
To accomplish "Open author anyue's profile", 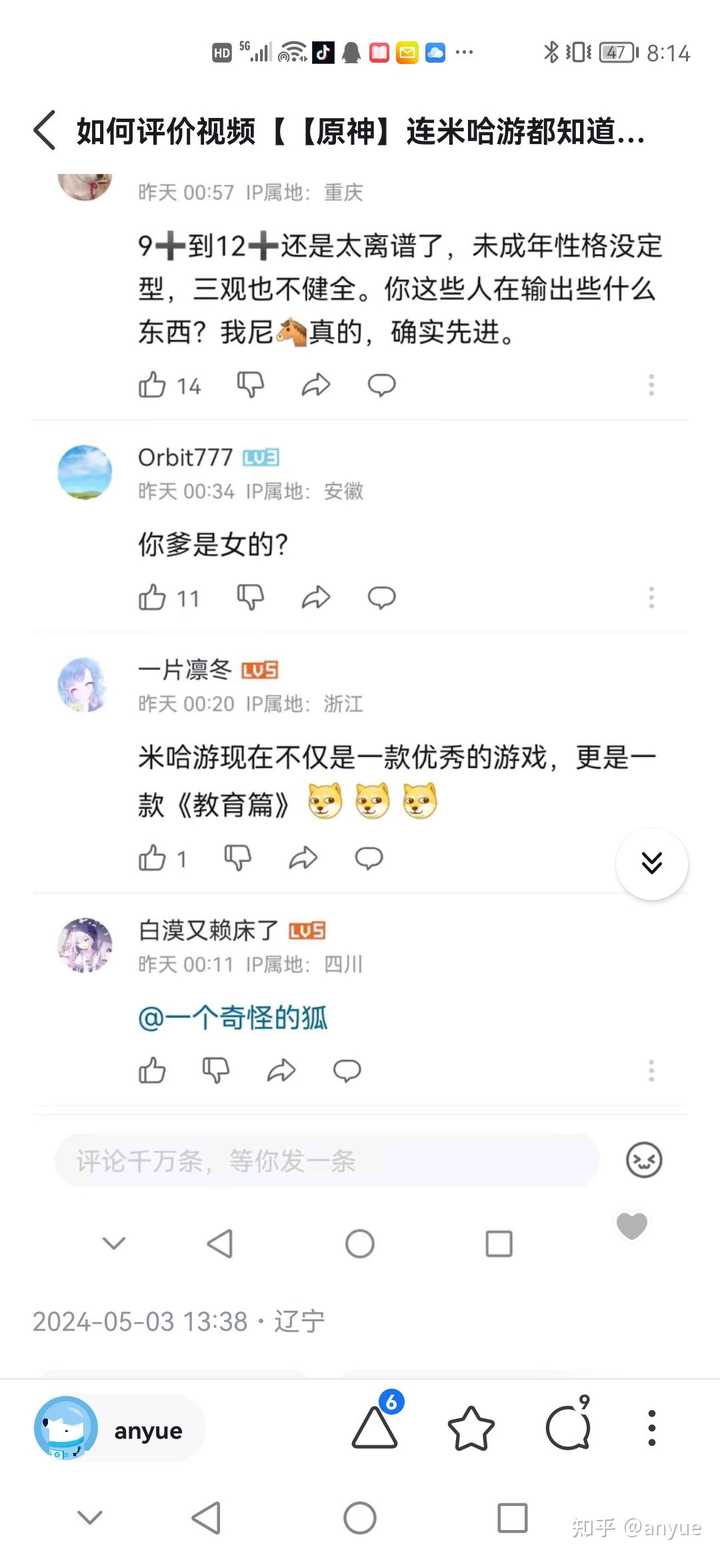I will 119,1430.
